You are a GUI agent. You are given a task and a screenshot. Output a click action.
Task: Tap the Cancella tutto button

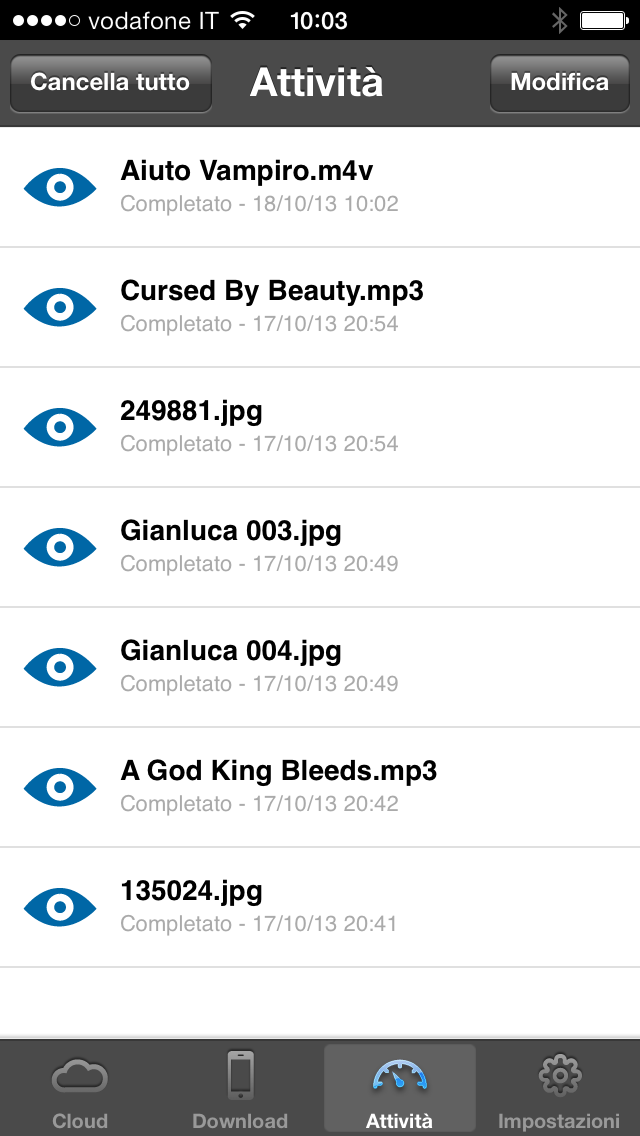coord(110,82)
